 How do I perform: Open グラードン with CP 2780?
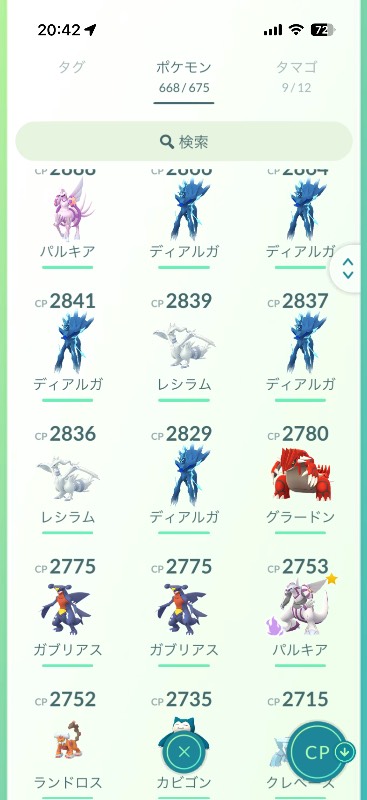pos(300,478)
